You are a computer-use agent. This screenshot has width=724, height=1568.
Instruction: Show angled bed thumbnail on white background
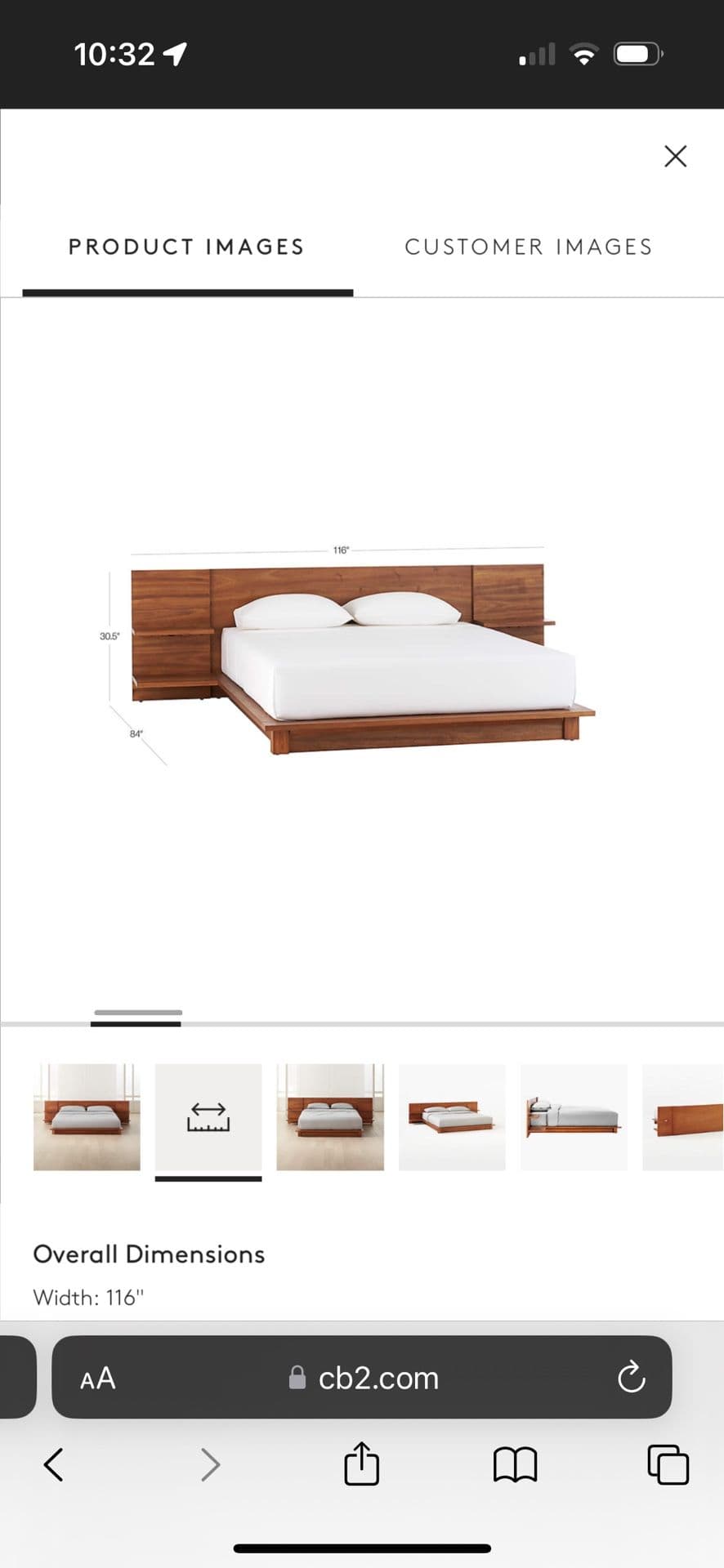click(452, 1116)
